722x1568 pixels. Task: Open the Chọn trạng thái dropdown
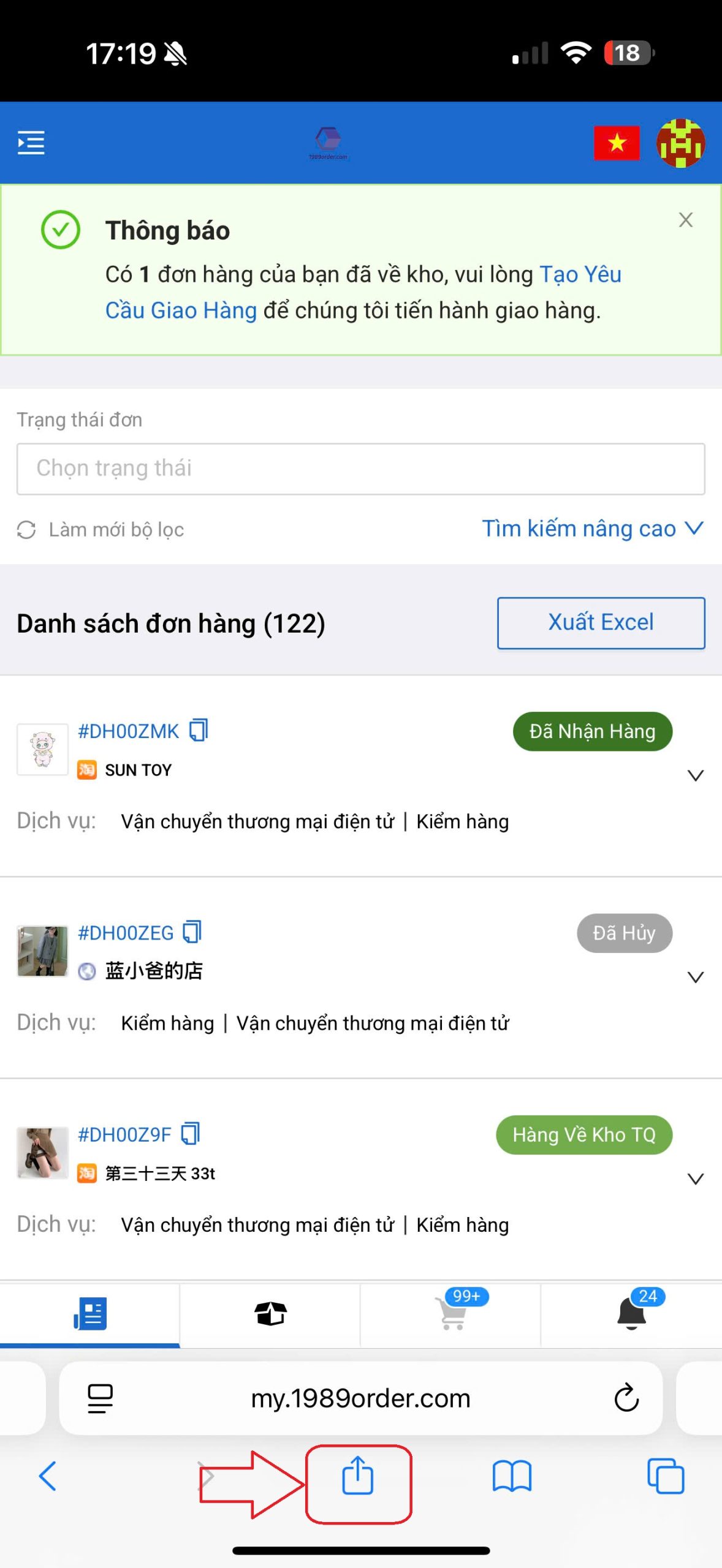[360, 469]
